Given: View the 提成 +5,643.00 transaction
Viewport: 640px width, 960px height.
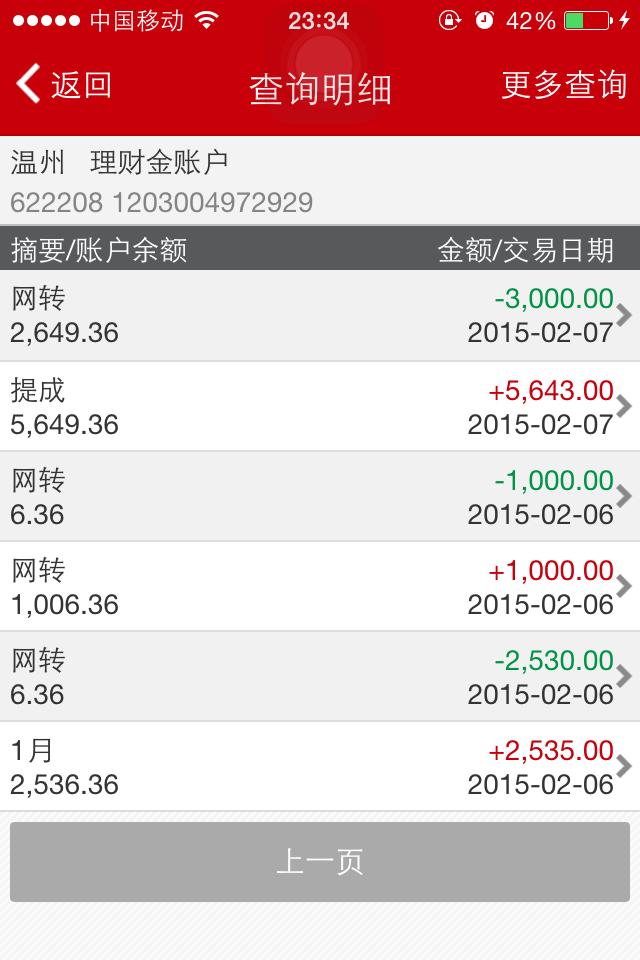Looking at the screenshot, I should (320, 406).
